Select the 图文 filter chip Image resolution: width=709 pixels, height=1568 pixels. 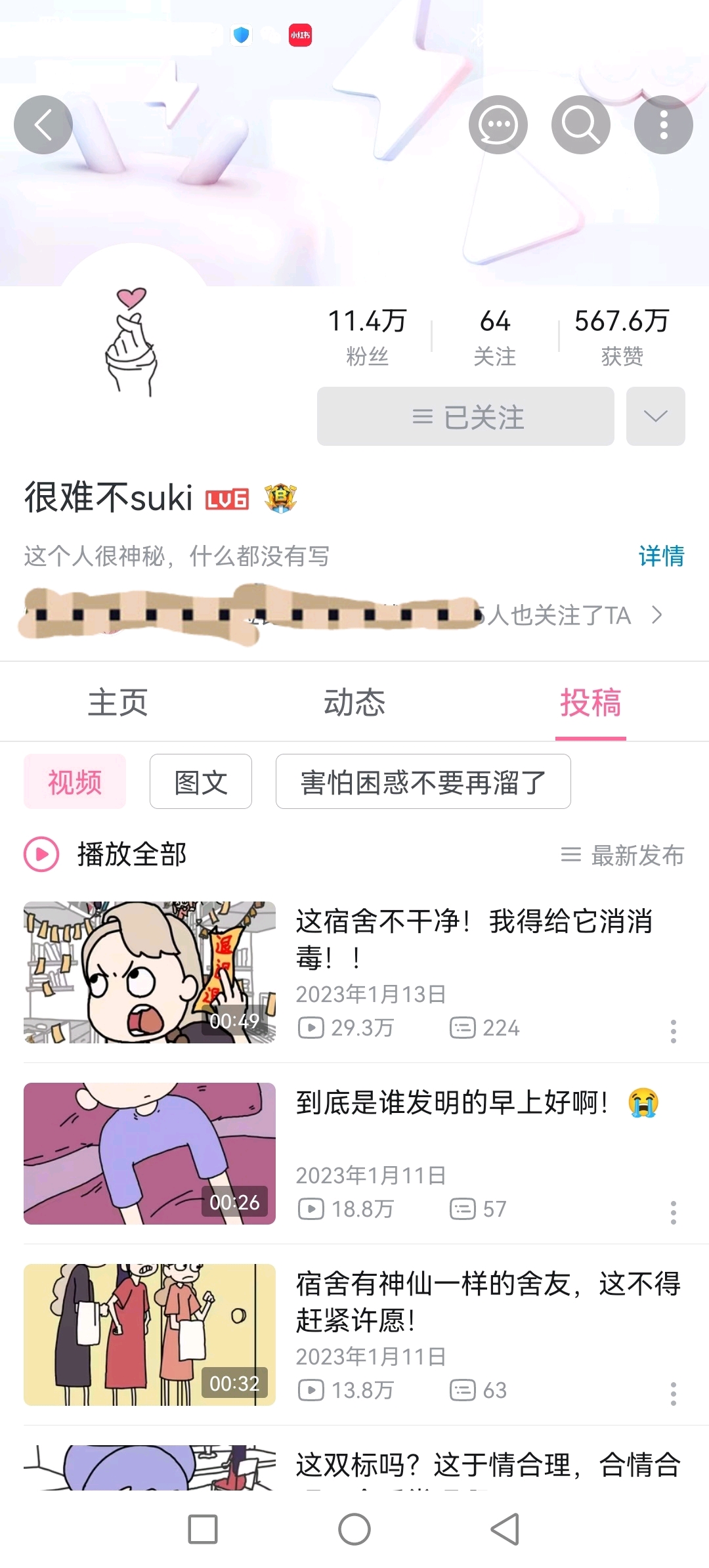pos(201,781)
